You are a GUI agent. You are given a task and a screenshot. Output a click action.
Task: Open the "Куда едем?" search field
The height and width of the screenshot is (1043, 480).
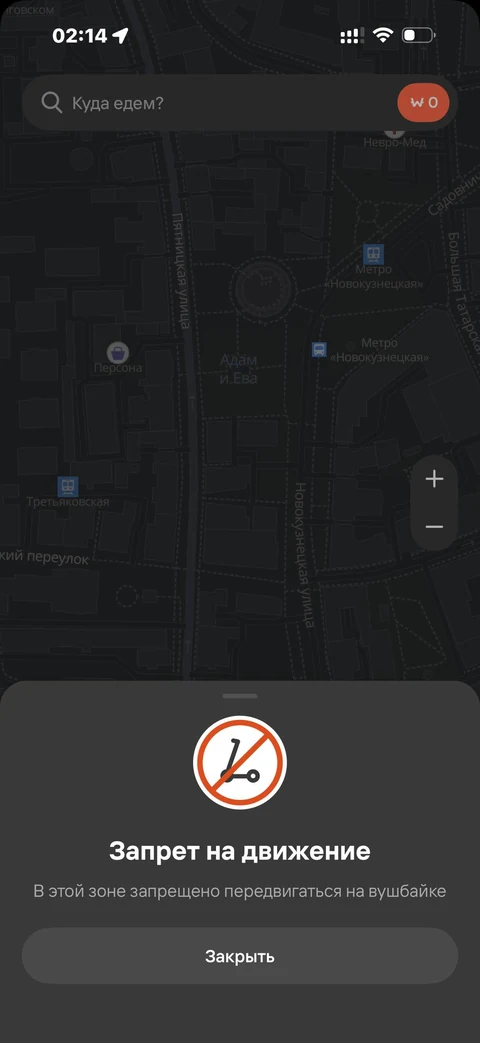[x=209, y=102]
